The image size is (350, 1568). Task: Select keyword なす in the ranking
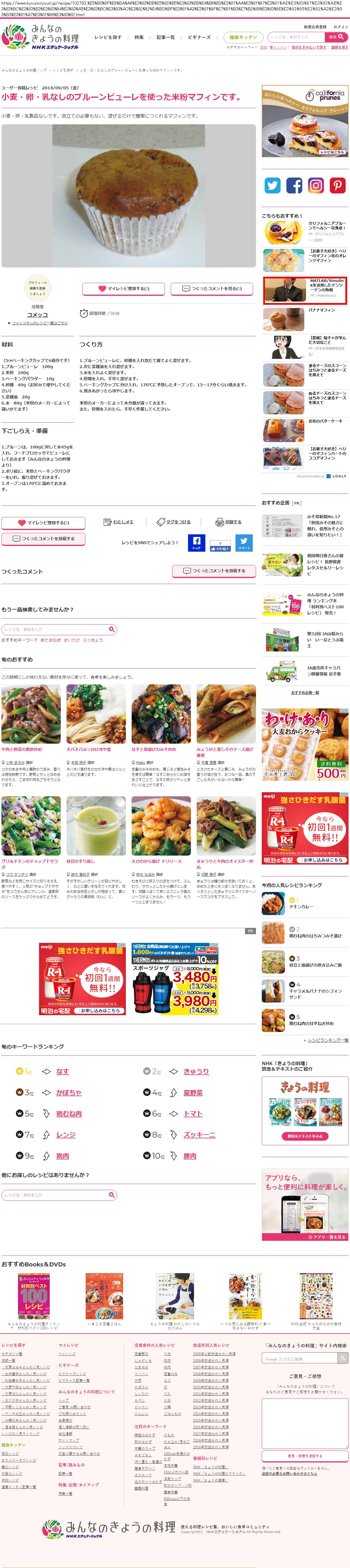pos(62,1071)
